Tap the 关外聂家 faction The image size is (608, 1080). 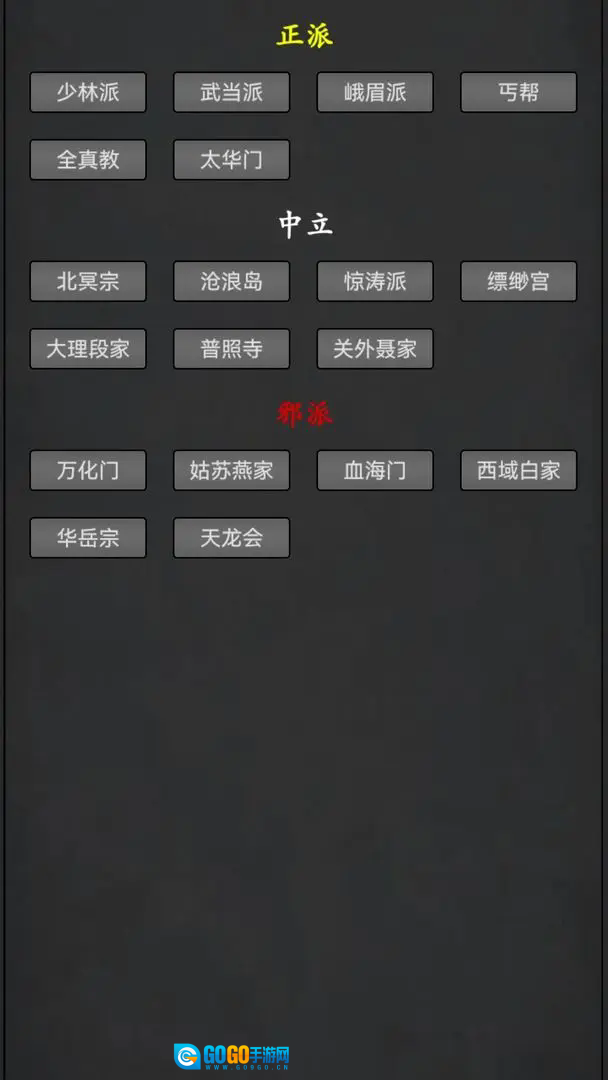tap(375, 349)
